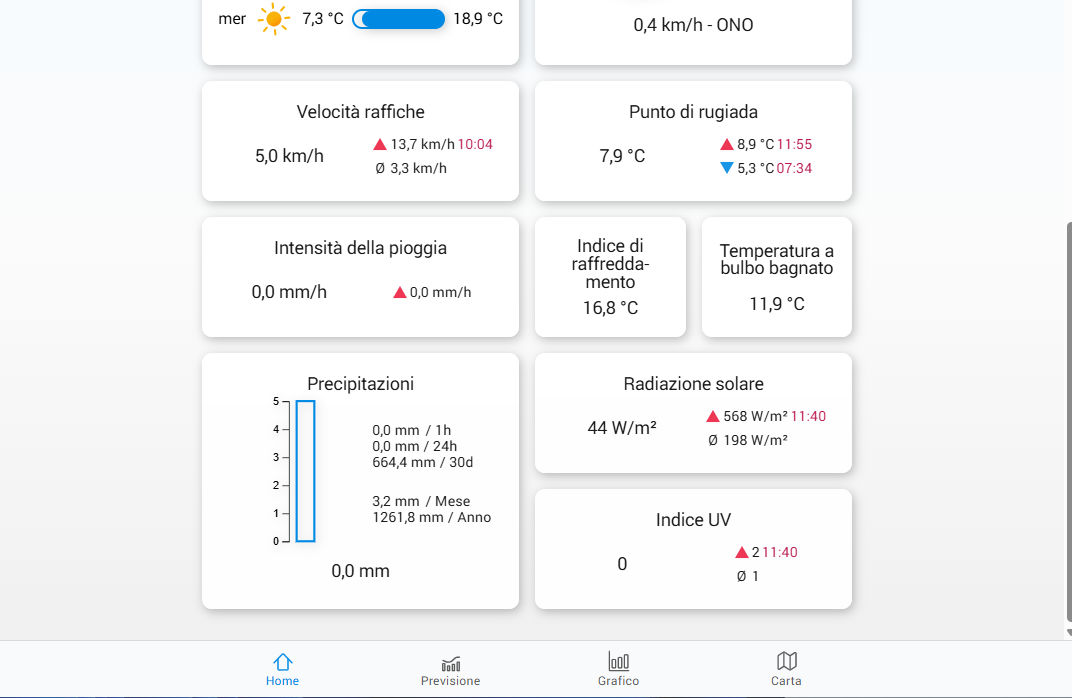Open the Precipitazioni card
Screen dimensions: 1072x698
click(x=360, y=480)
